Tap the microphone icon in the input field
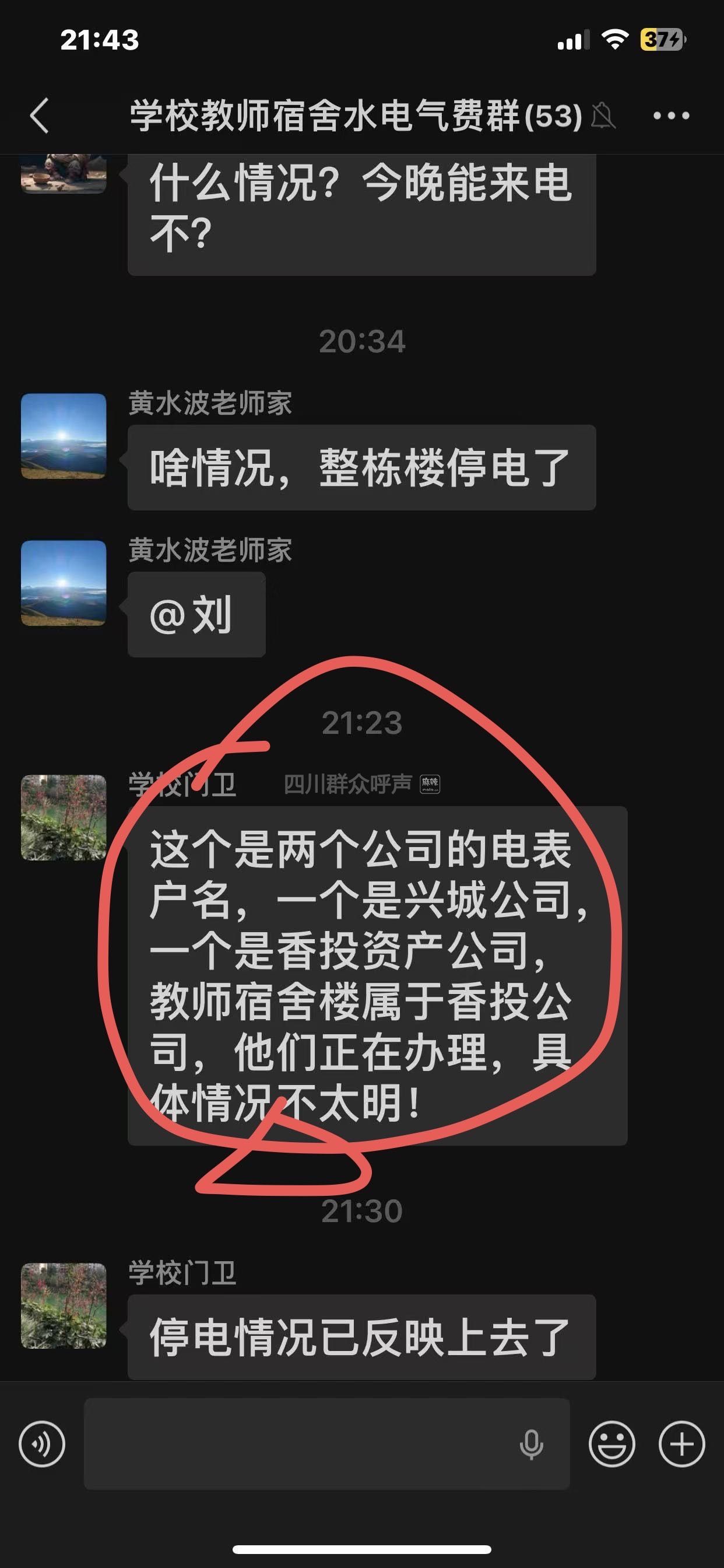The height and width of the screenshot is (1568, 724). point(531,1443)
